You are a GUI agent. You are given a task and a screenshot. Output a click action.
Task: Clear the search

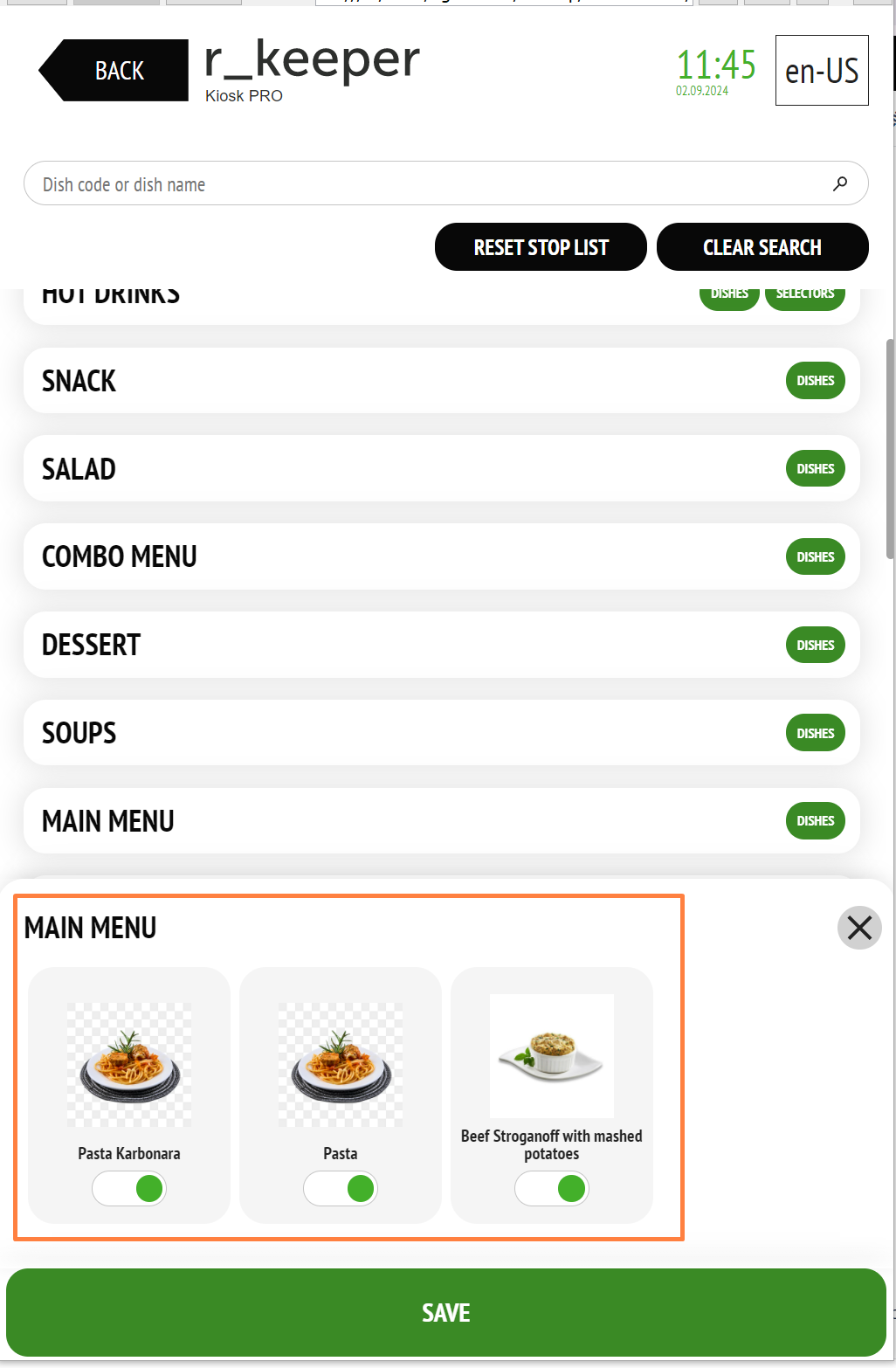(x=762, y=247)
